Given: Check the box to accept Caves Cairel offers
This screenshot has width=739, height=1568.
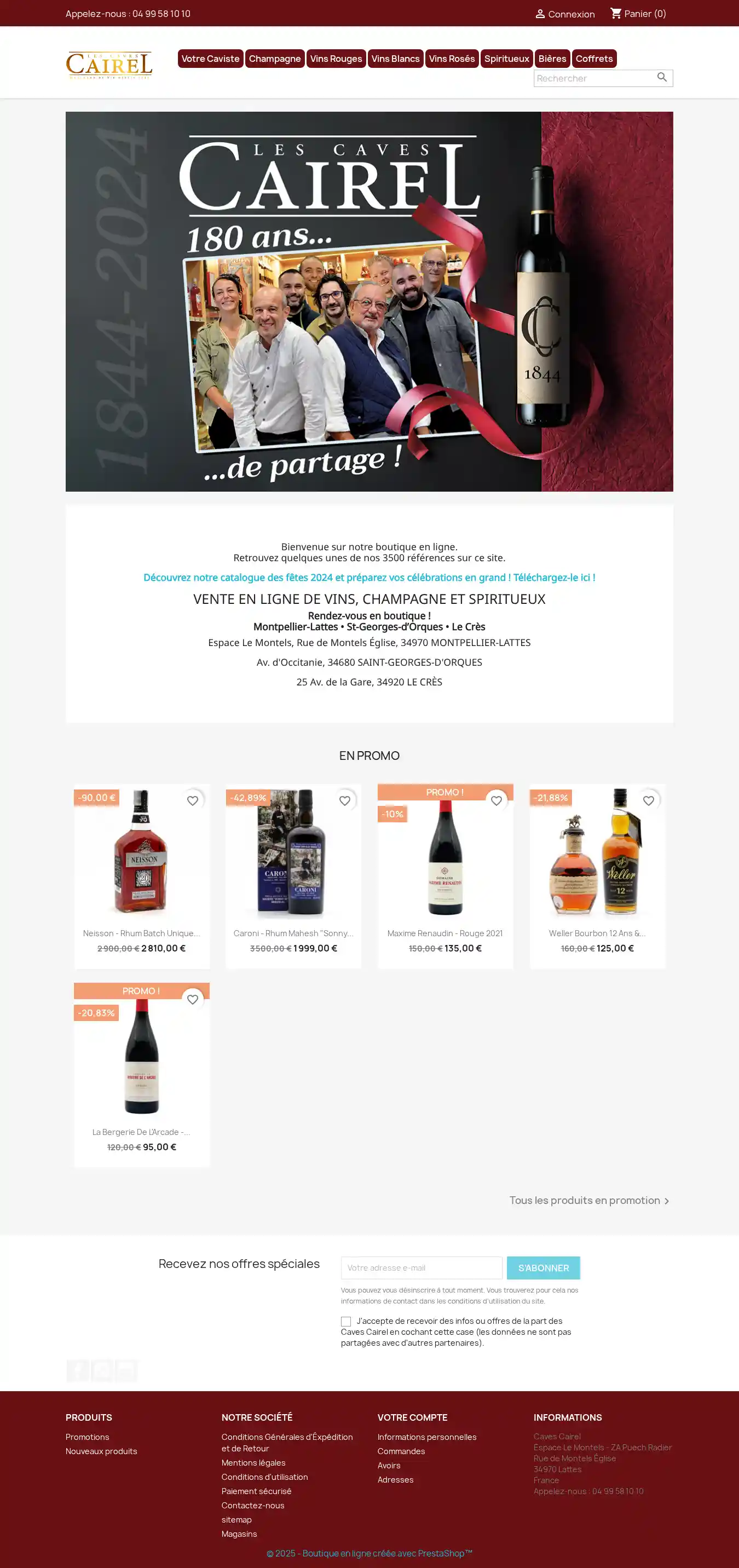Looking at the screenshot, I should click(x=346, y=1322).
